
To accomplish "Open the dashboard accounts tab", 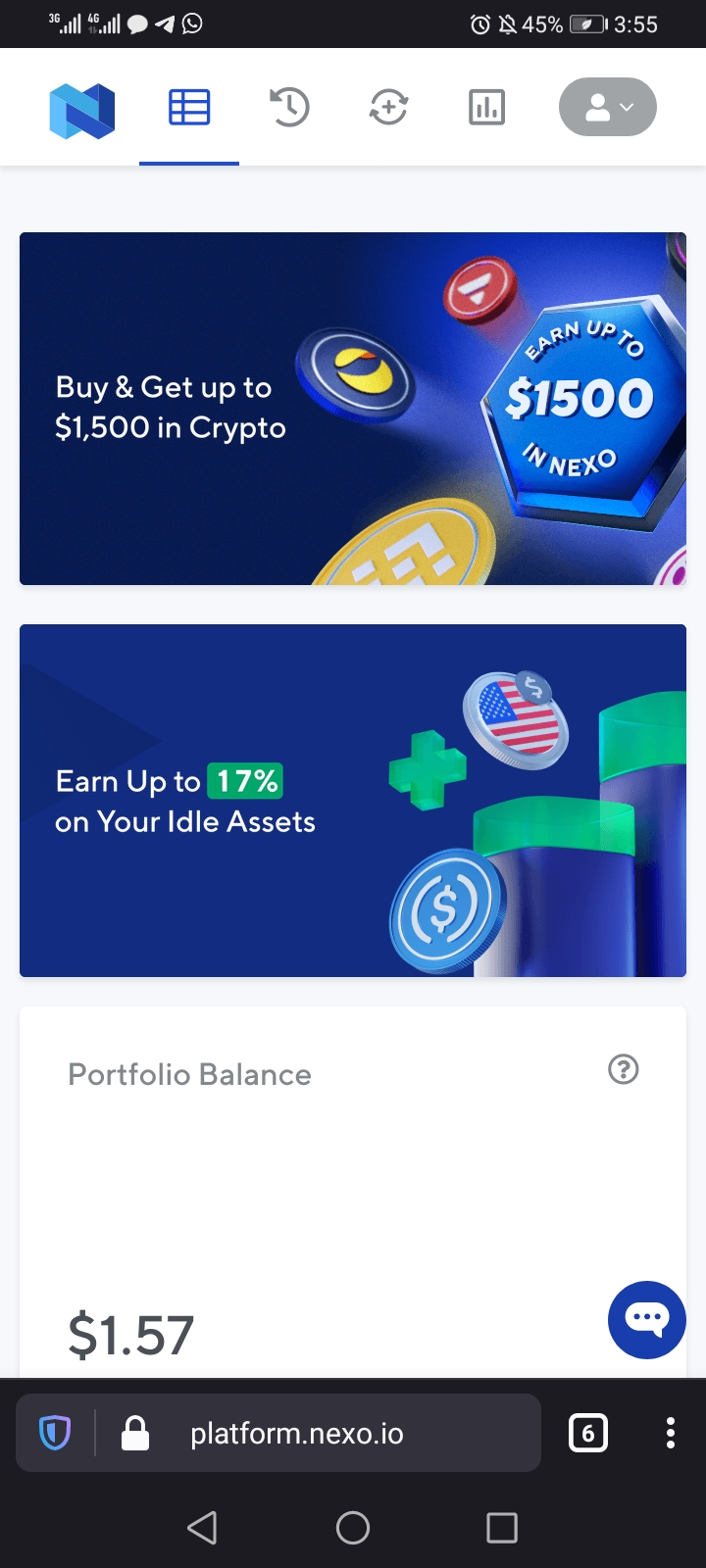I will (189, 107).
